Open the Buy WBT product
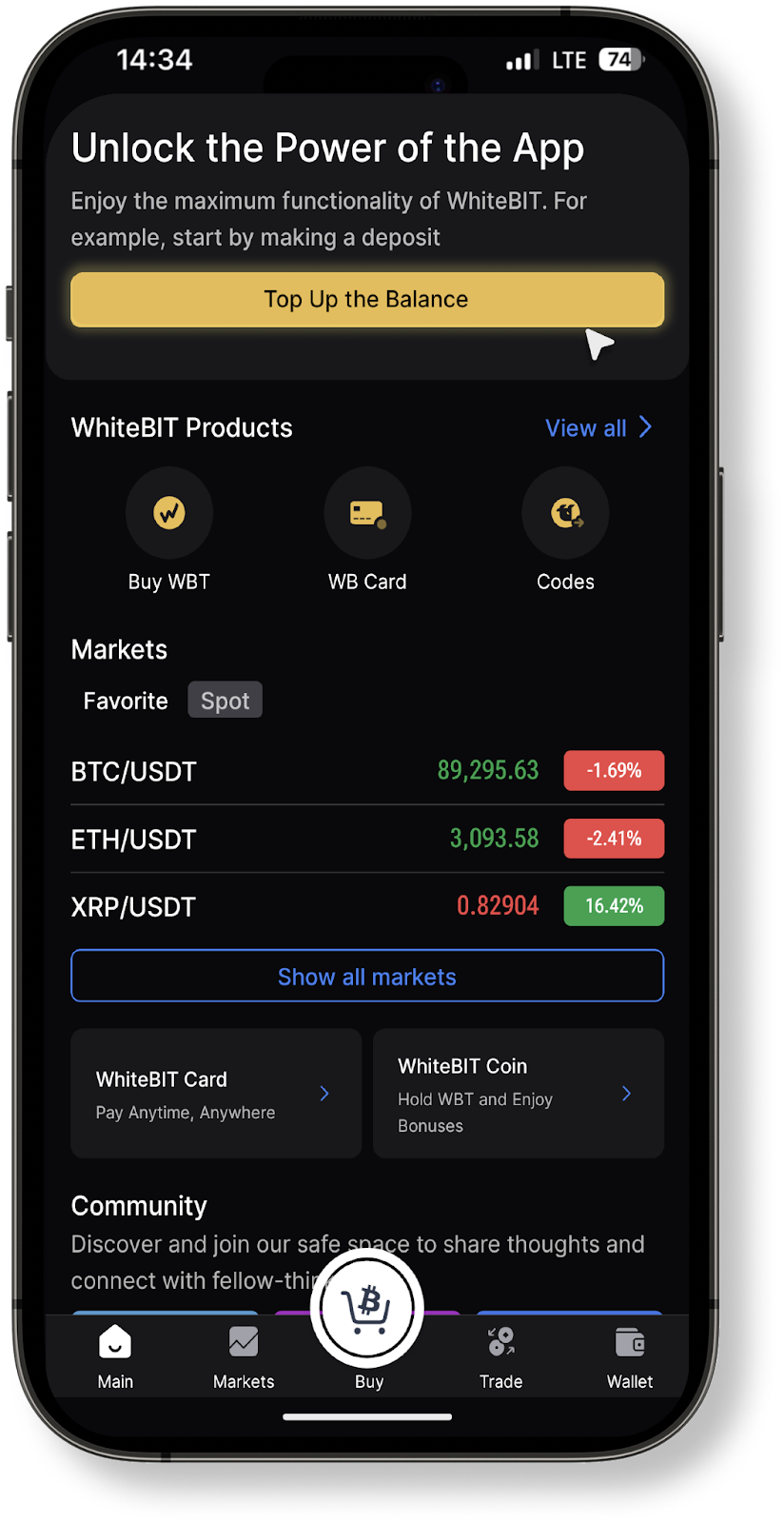The image size is (784, 1523). point(169,514)
